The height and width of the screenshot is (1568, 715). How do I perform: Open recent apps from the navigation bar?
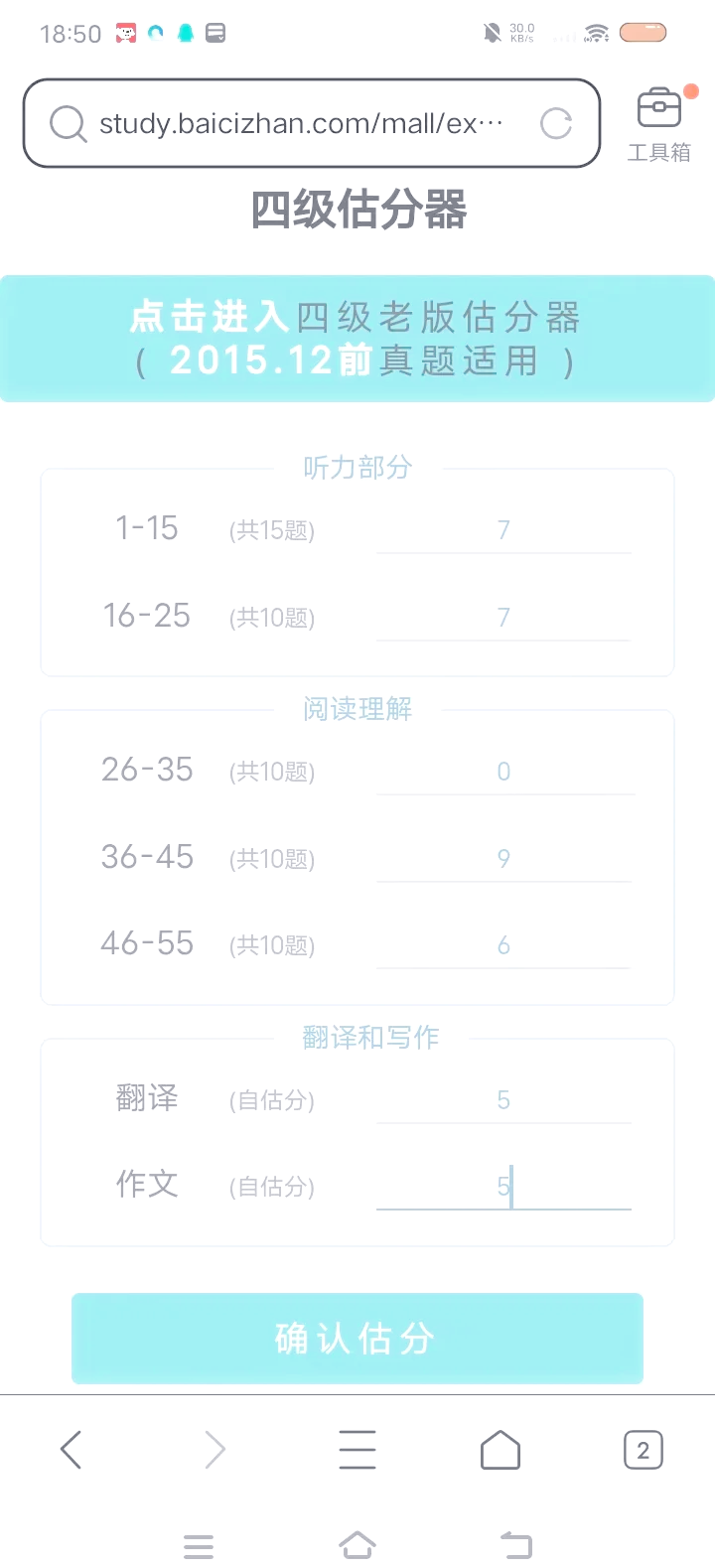coord(198,1545)
